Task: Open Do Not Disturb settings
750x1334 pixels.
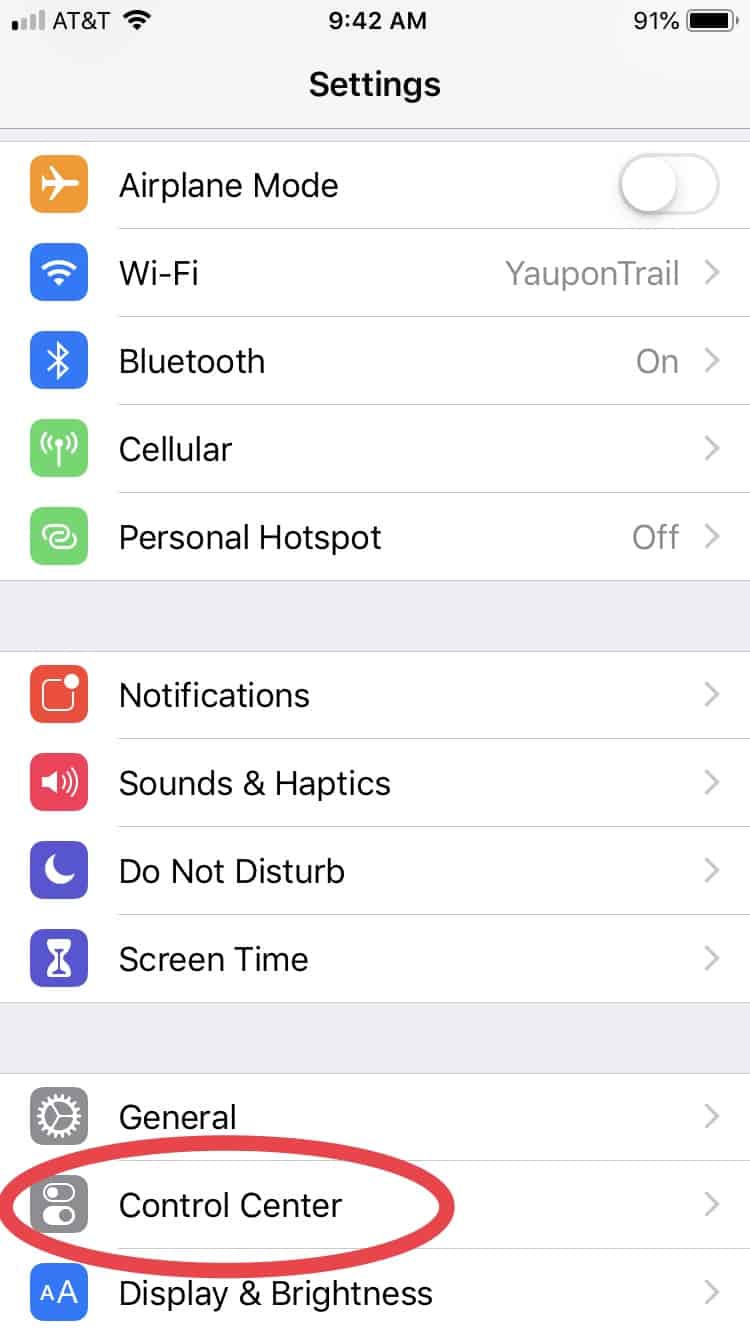Action: click(375, 871)
